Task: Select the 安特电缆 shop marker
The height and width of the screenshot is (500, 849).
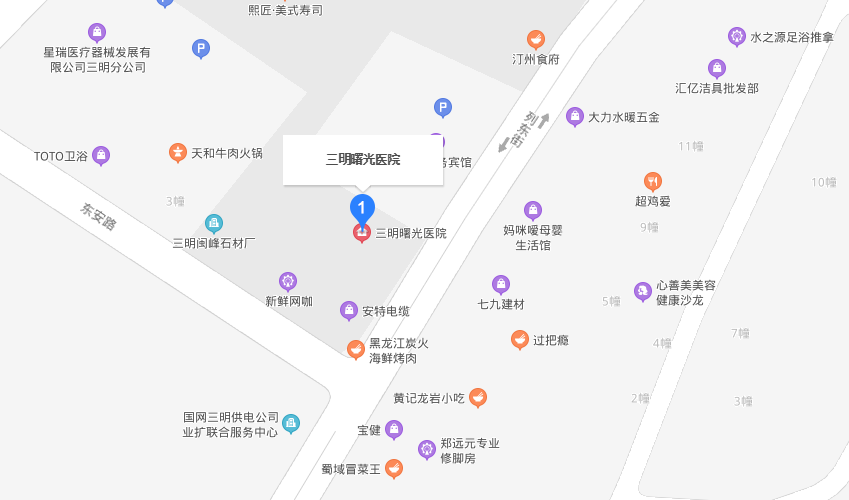Action: pyautogui.click(x=348, y=311)
